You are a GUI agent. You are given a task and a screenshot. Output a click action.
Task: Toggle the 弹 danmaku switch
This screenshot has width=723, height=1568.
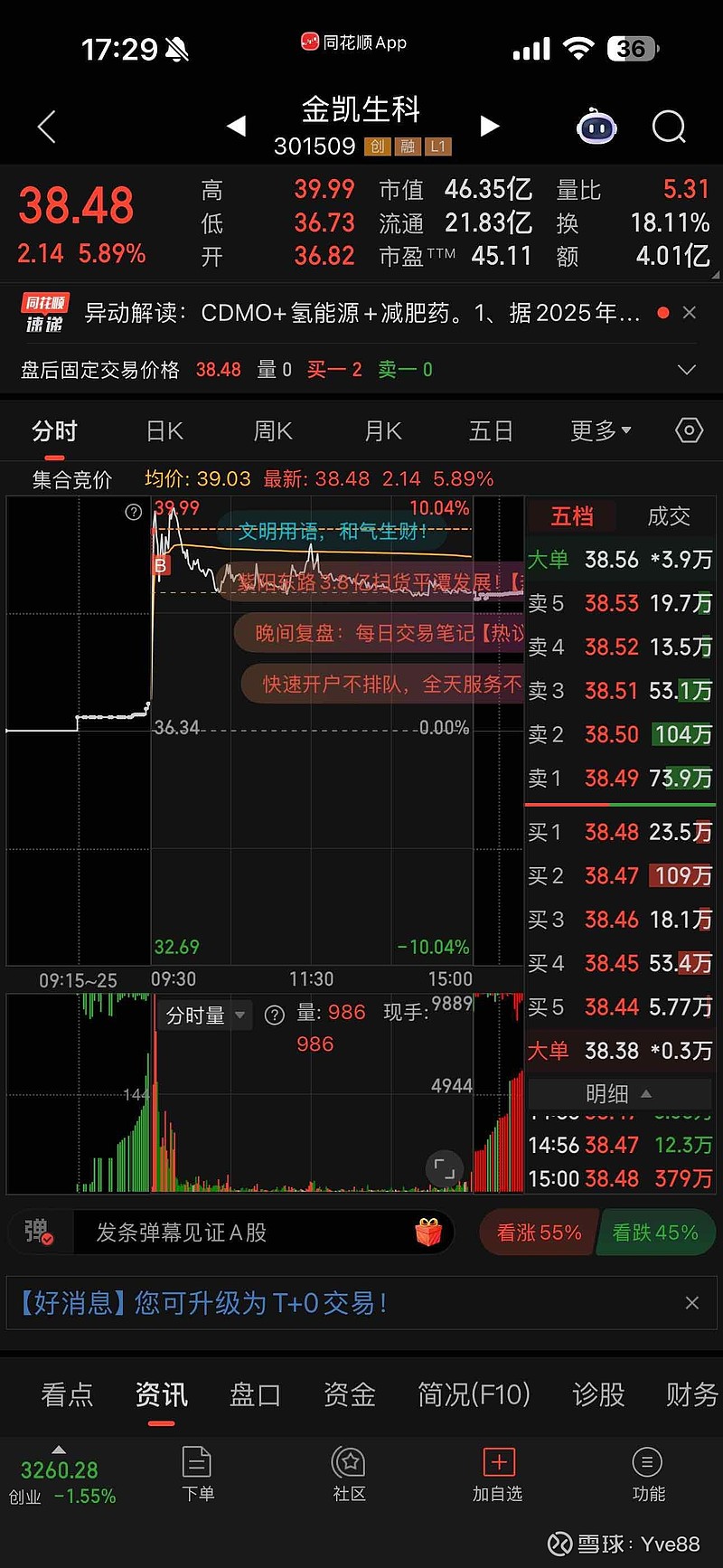click(38, 1232)
